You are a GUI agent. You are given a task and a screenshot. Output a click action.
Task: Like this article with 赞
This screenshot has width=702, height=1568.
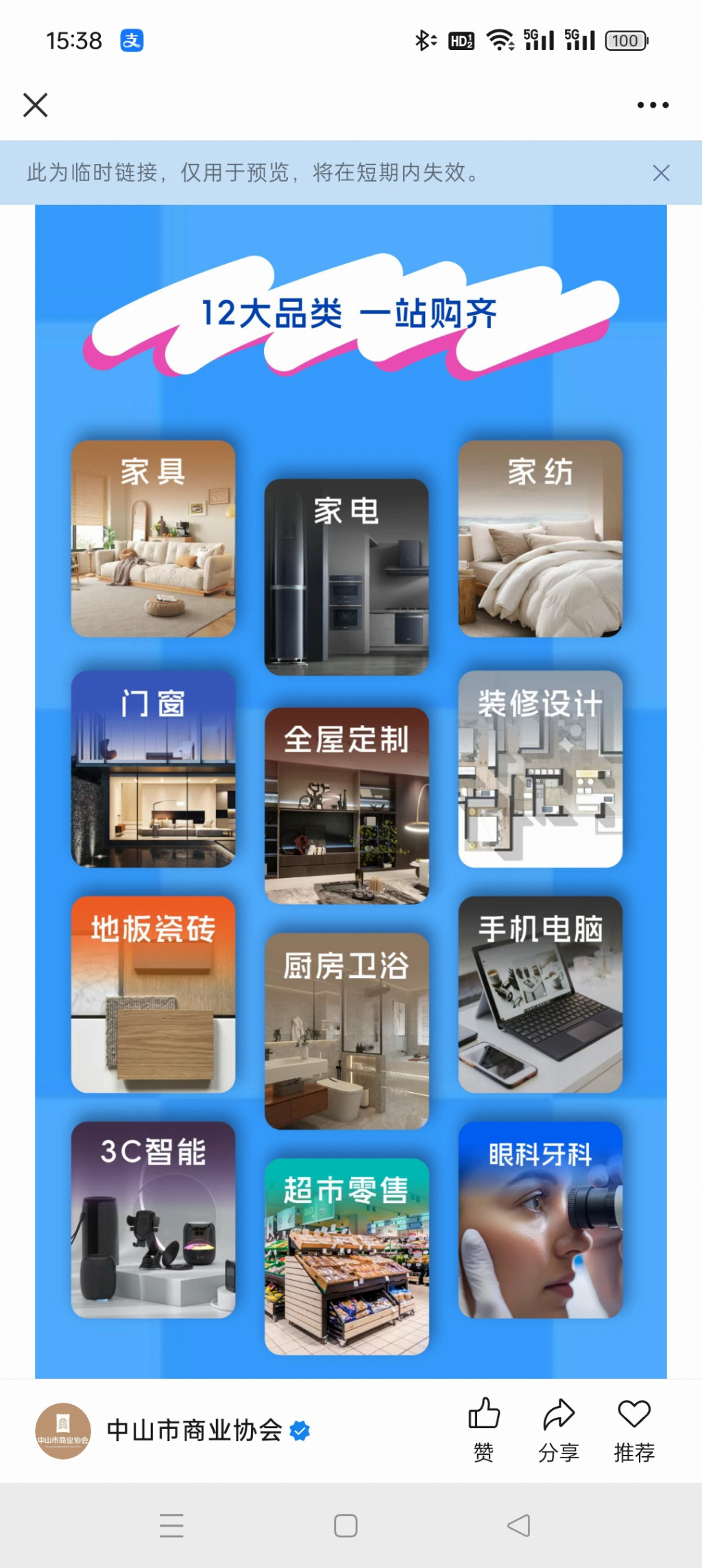[483, 1429]
